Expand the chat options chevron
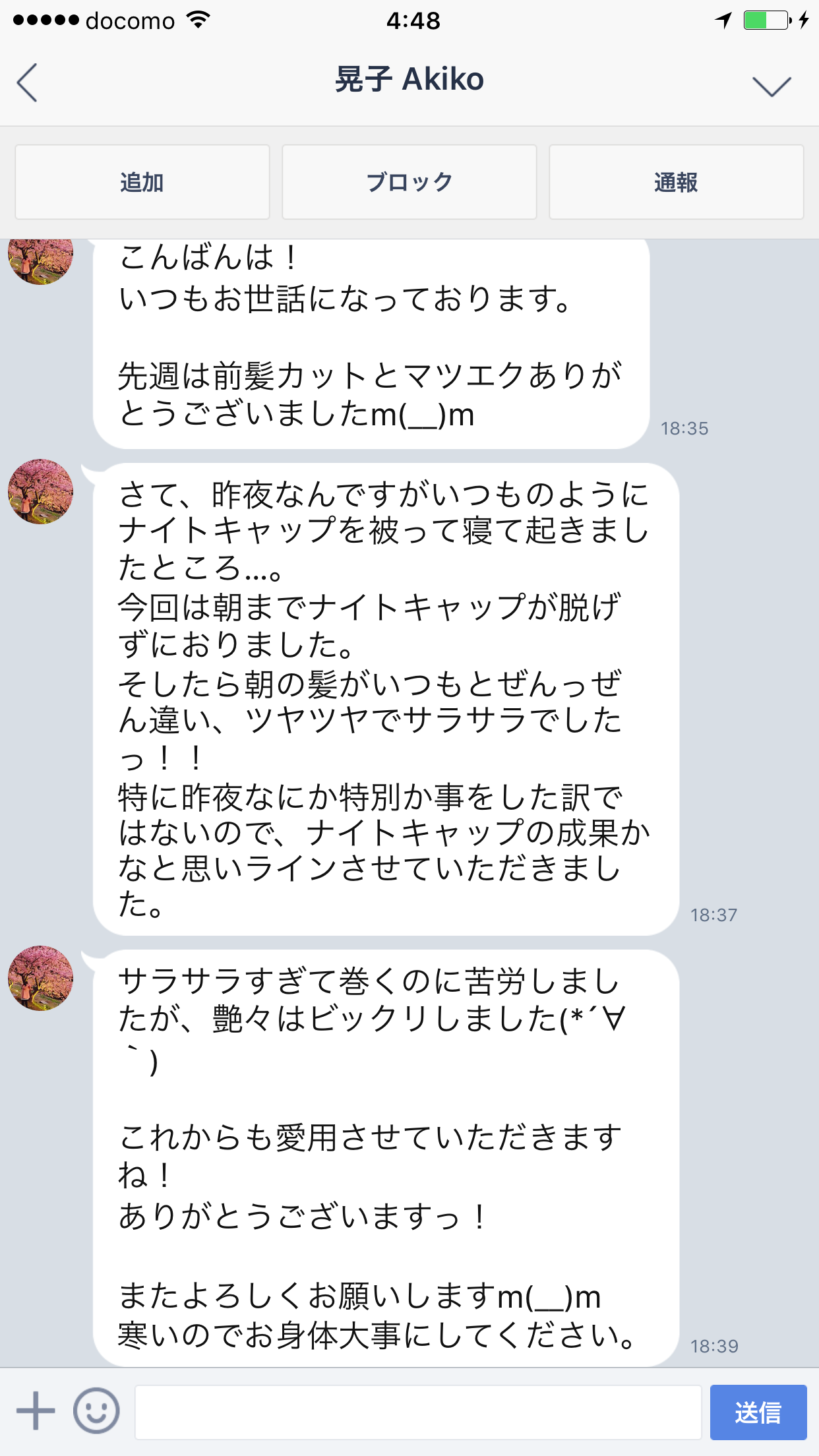 771,86
